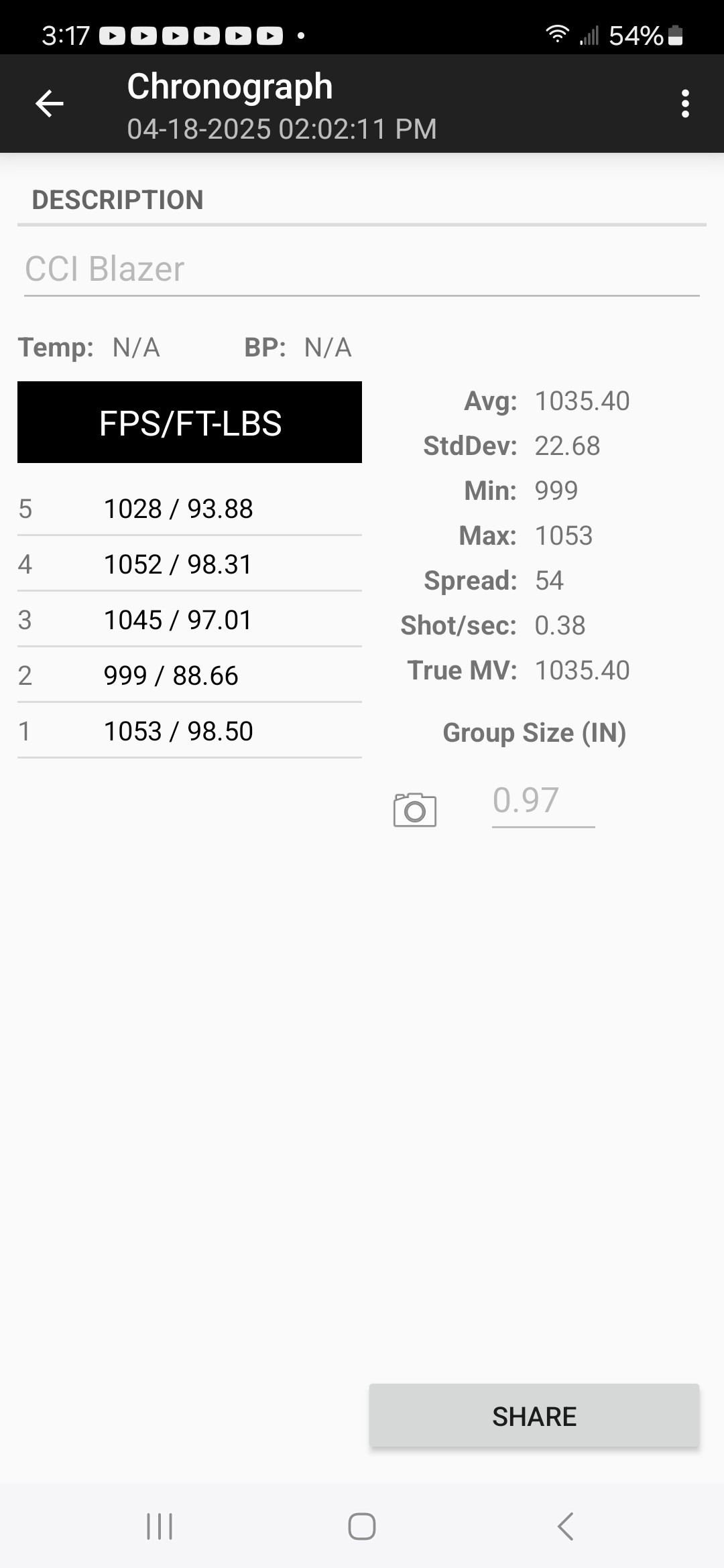Open the camera icon for group photo
The height and width of the screenshot is (1568, 724).
pos(414,810)
